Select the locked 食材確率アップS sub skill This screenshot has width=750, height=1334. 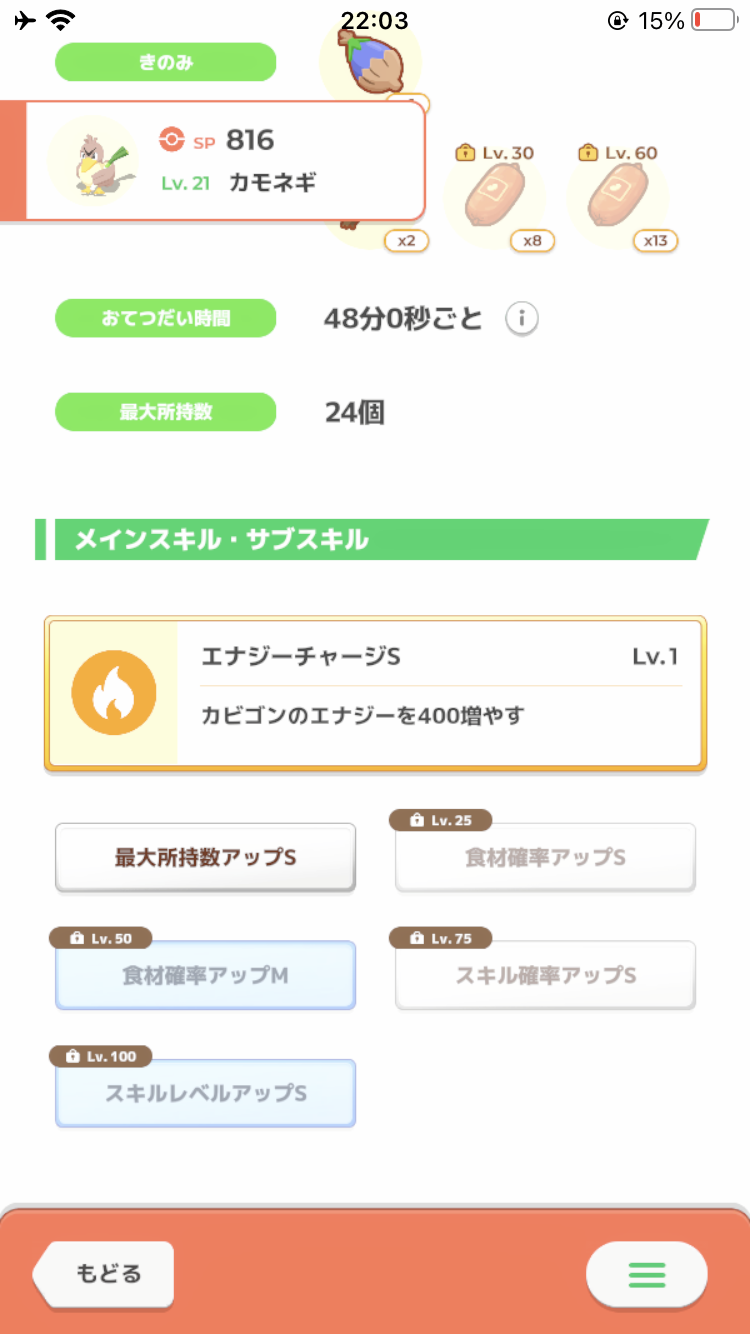tap(545, 857)
